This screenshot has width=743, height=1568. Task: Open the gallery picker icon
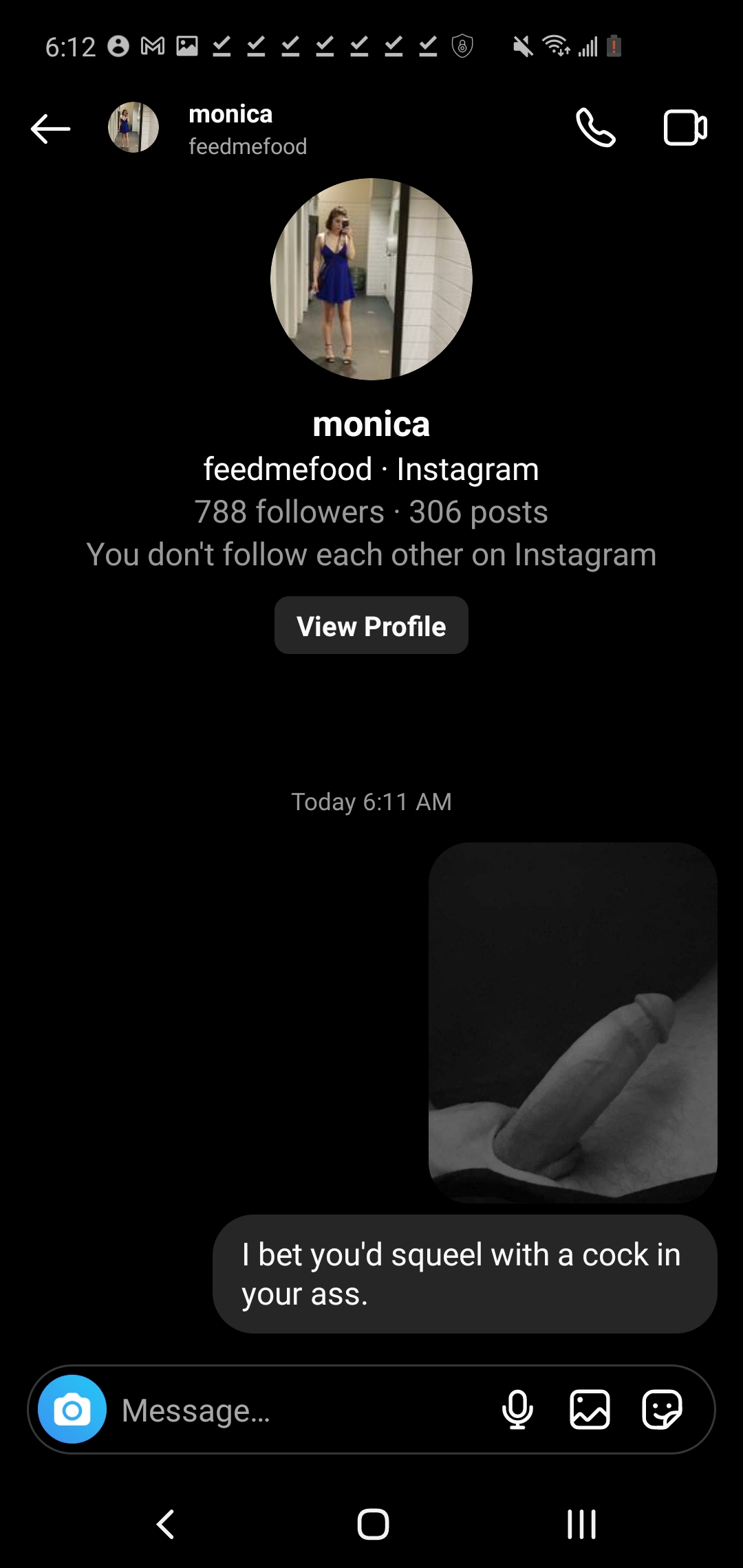coord(590,1409)
